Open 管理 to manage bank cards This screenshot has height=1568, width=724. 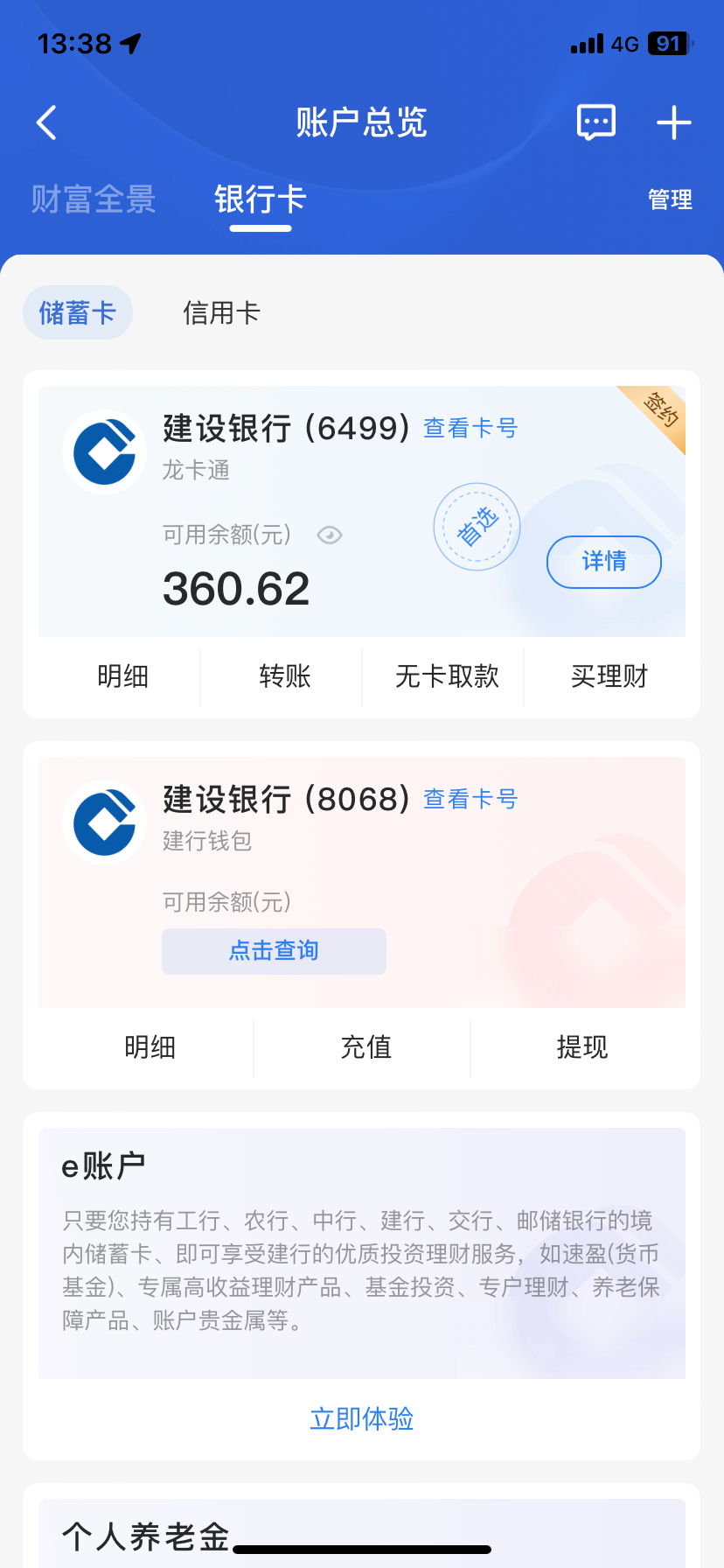pos(670,199)
